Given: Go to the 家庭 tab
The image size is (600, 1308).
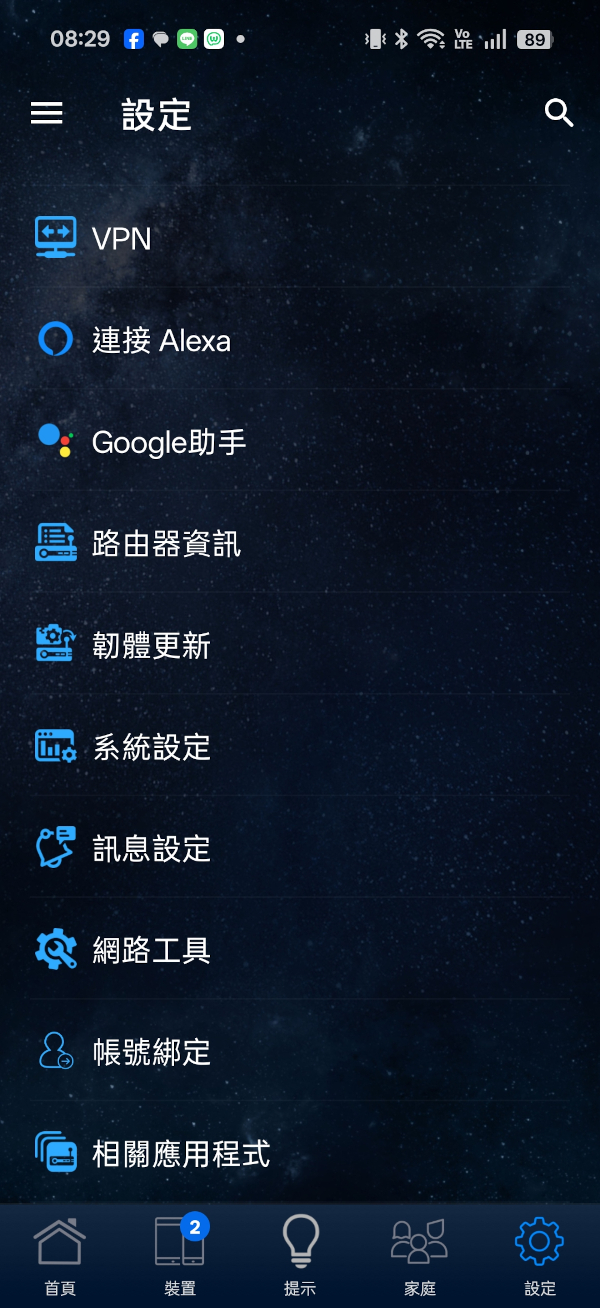Looking at the screenshot, I should click(419, 1256).
